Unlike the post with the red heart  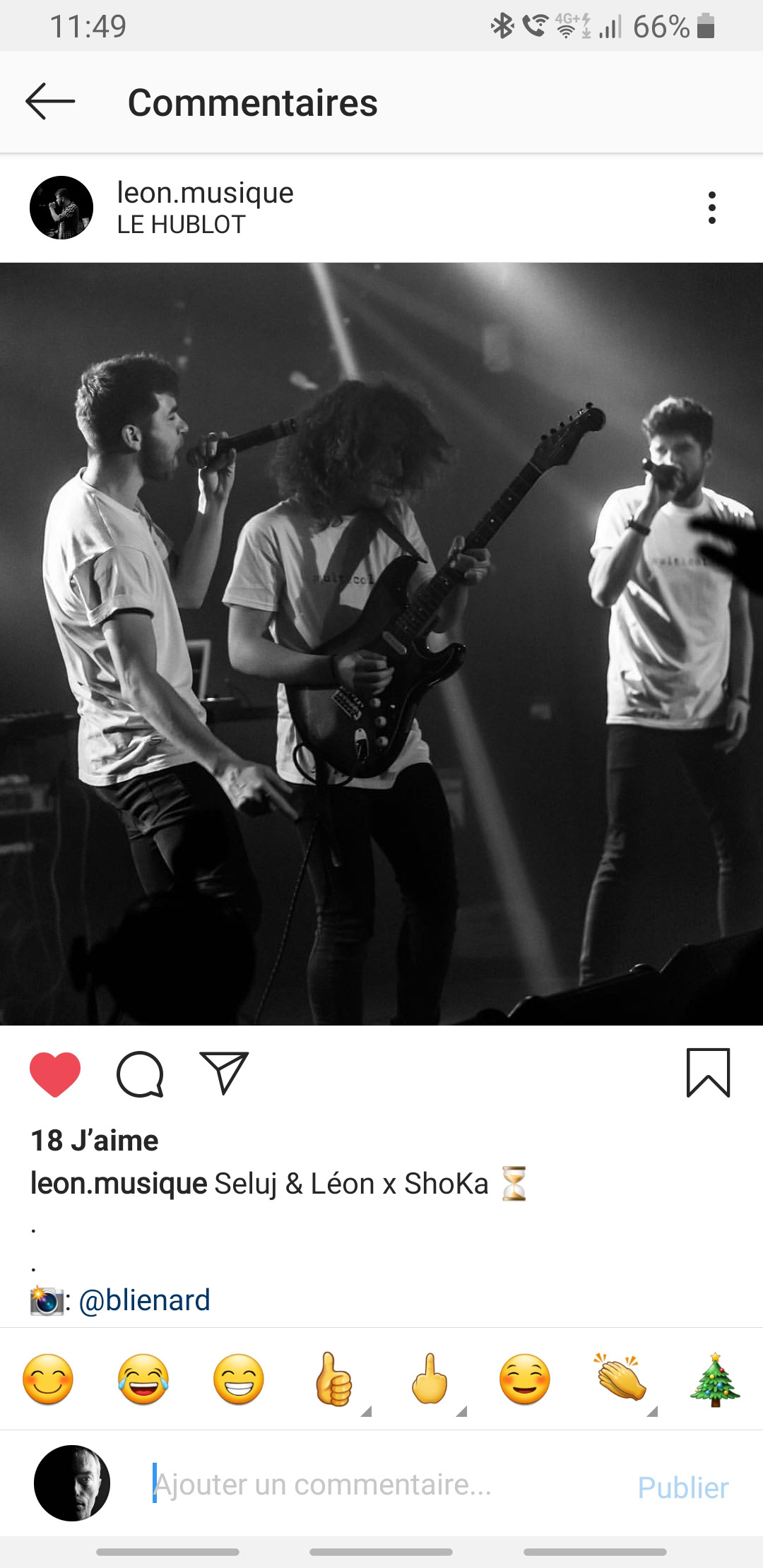coord(55,1074)
